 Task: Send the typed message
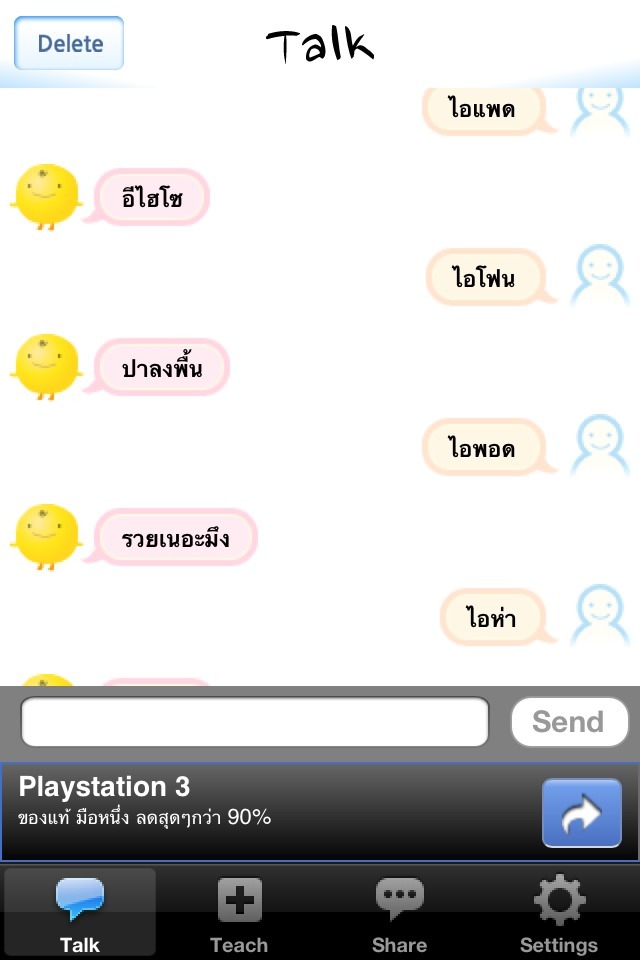(568, 722)
